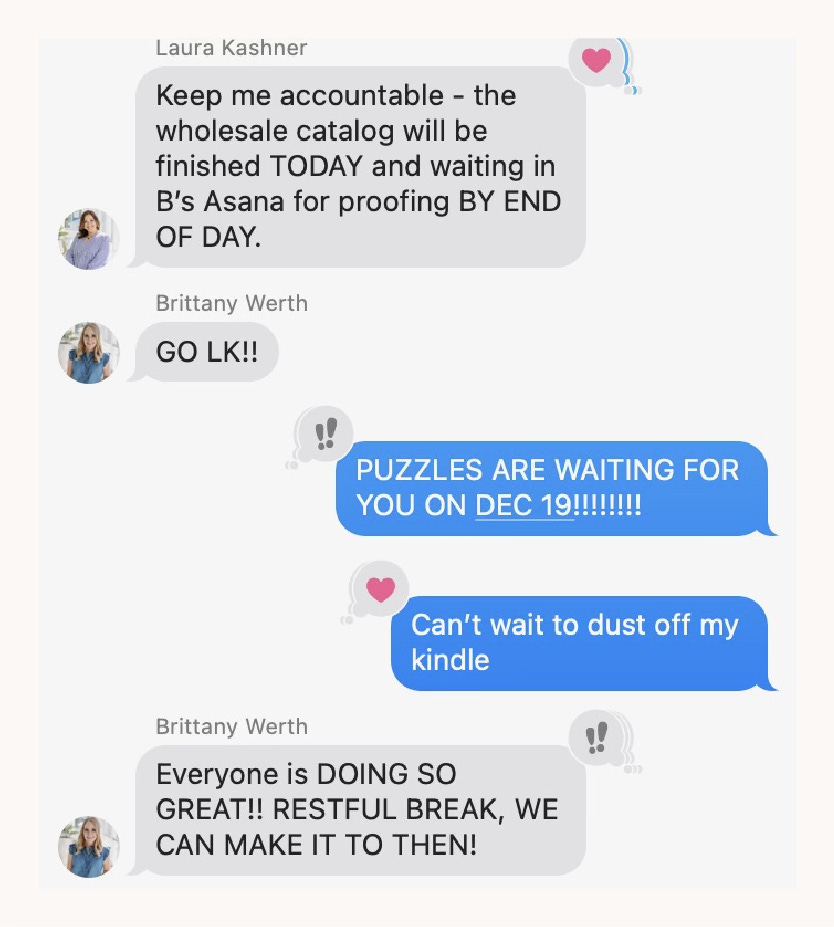Tap Brittany Werth's avatar beside GO LK!!

(89, 353)
